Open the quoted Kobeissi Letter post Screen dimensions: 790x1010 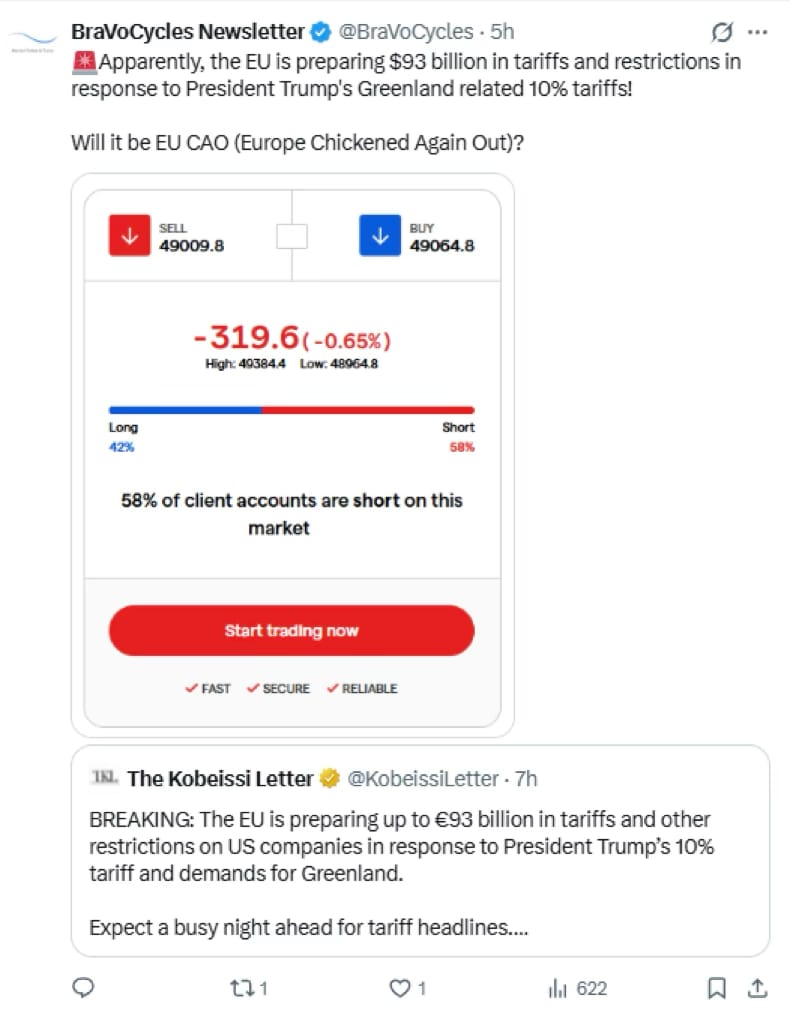pyautogui.click(x=420, y=850)
